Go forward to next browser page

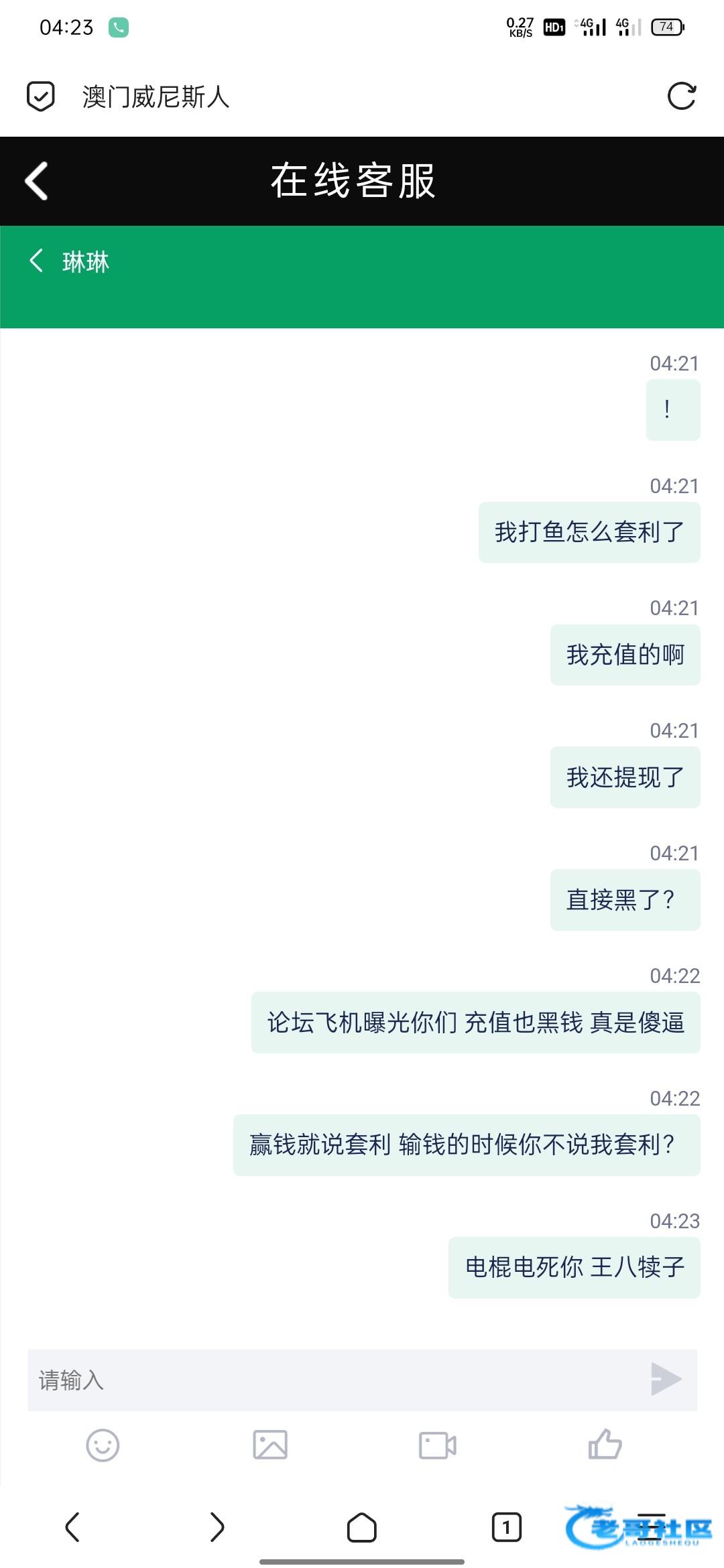point(217,1528)
